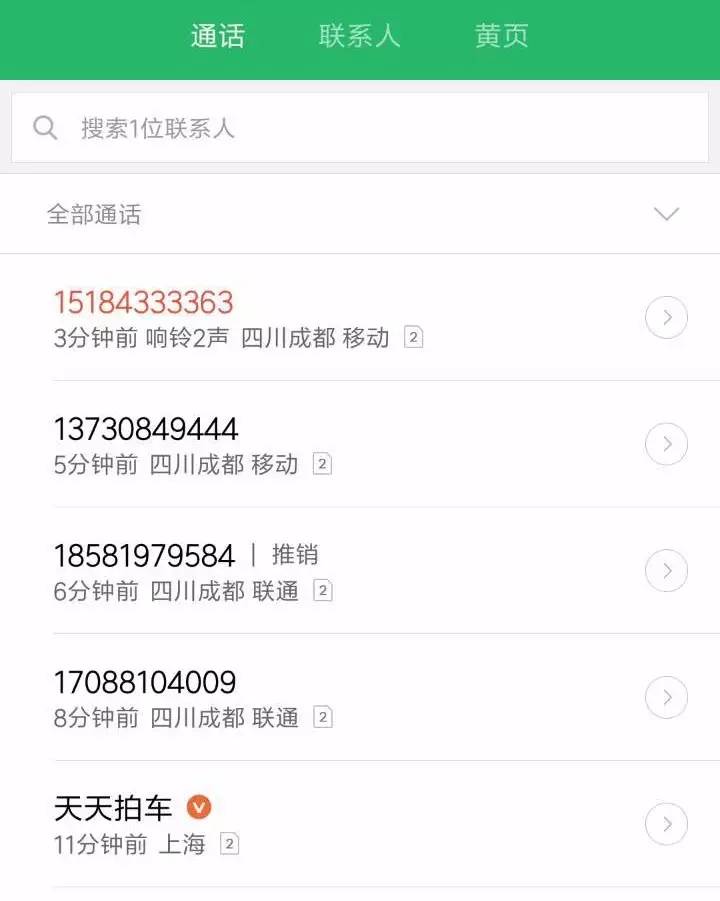Tap the 搜索1位联系人 search box
This screenshot has height=901, width=720.
point(360,128)
